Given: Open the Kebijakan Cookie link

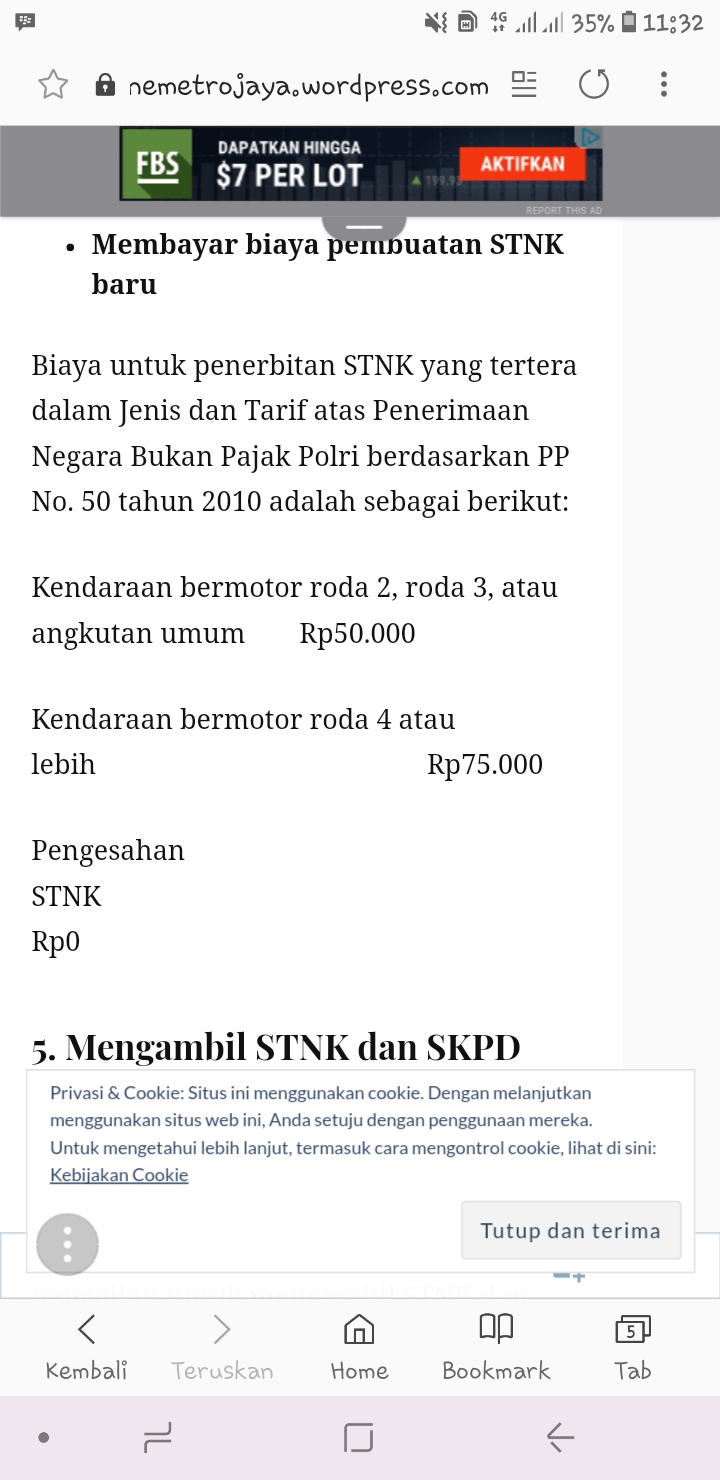Looking at the screenshot, I should pos(119,1175).
